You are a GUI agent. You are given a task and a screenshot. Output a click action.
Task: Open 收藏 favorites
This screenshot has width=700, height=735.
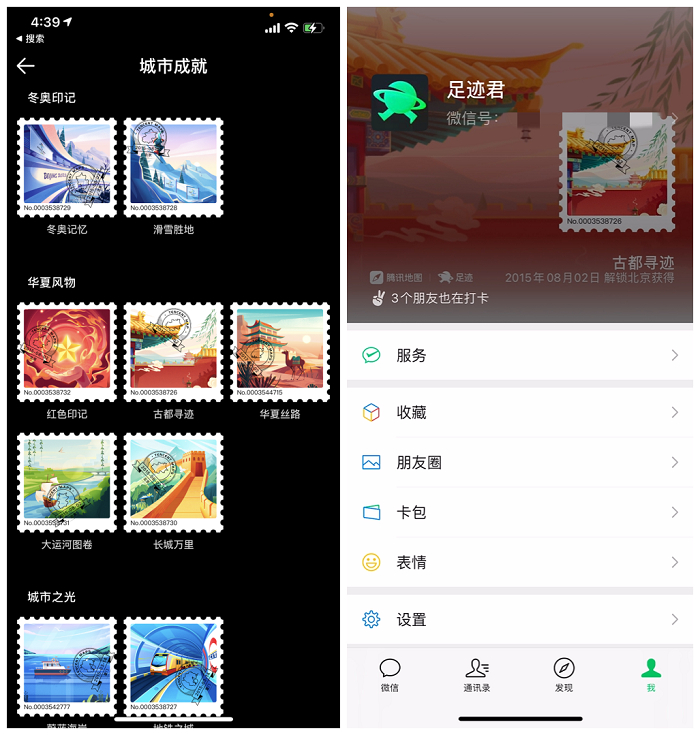coord(520,412)
